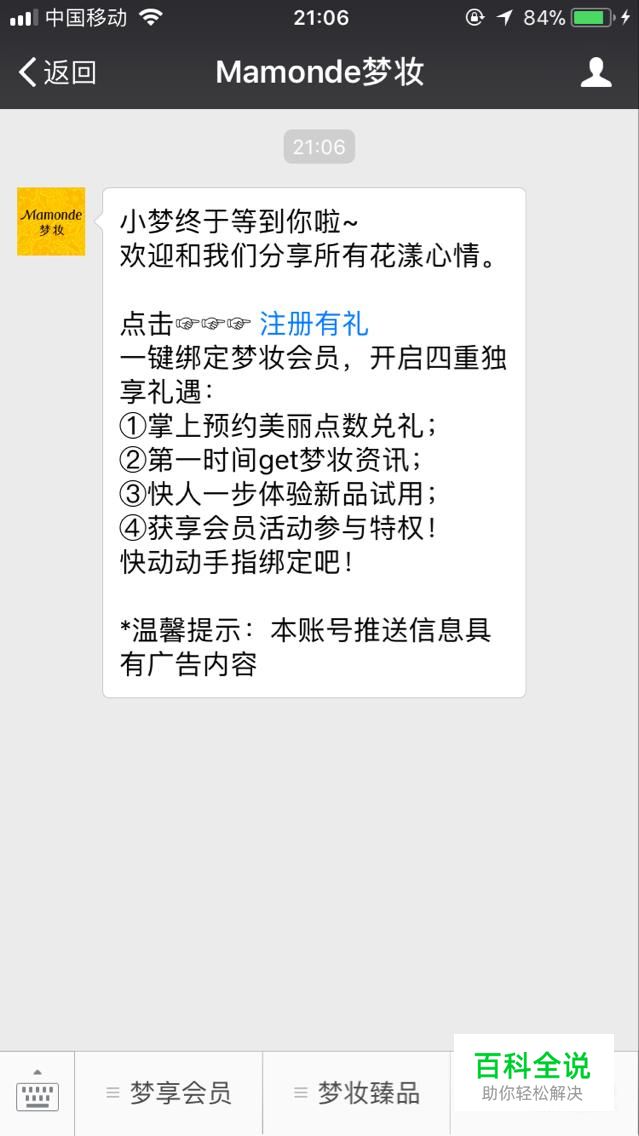The height and width of the screenshot is (1136, 639).
Task: Open the 梦享会员 menu
Action: [169, 1092]
